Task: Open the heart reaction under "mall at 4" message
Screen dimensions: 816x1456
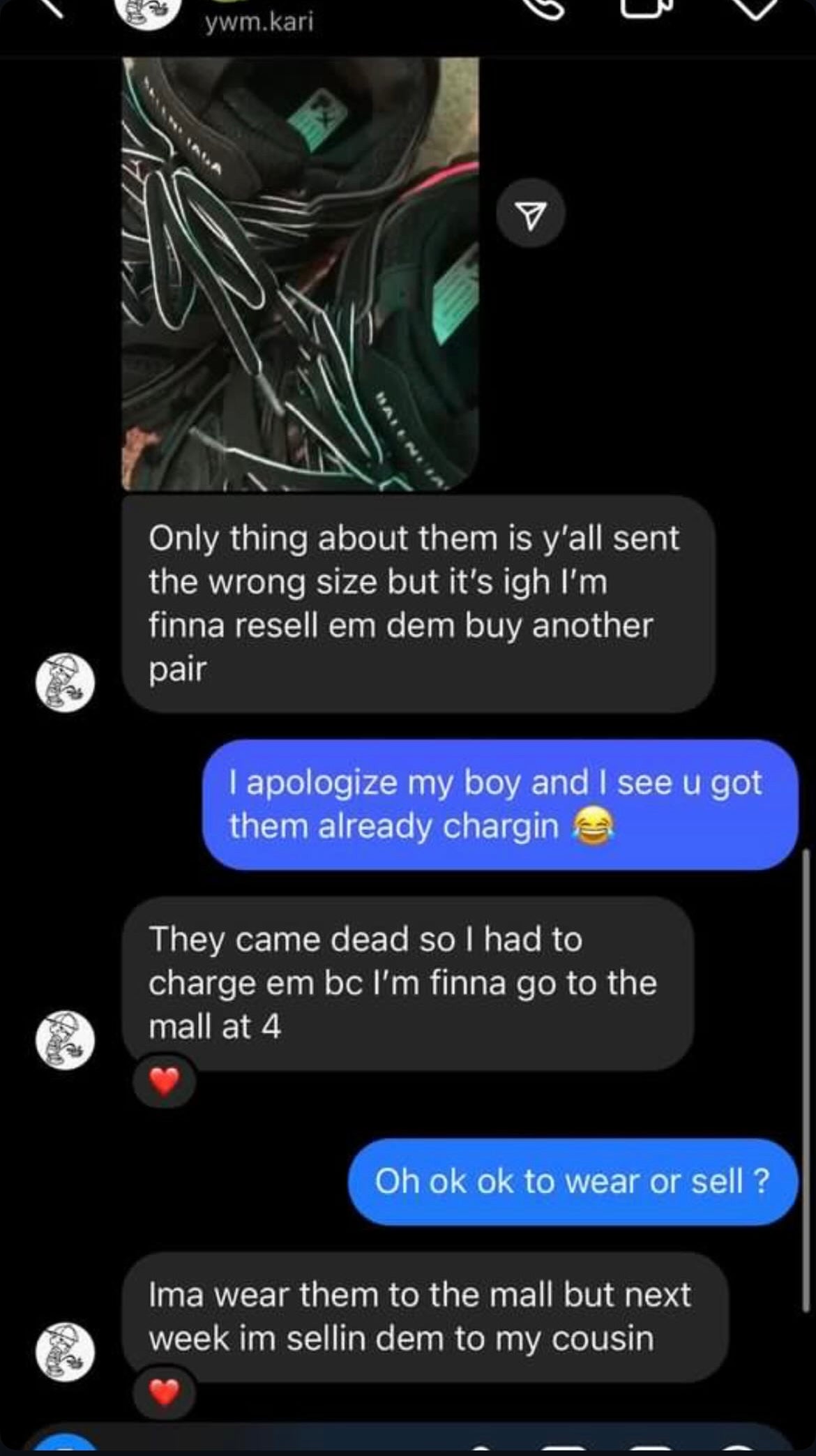Action: pos(165,1082)
